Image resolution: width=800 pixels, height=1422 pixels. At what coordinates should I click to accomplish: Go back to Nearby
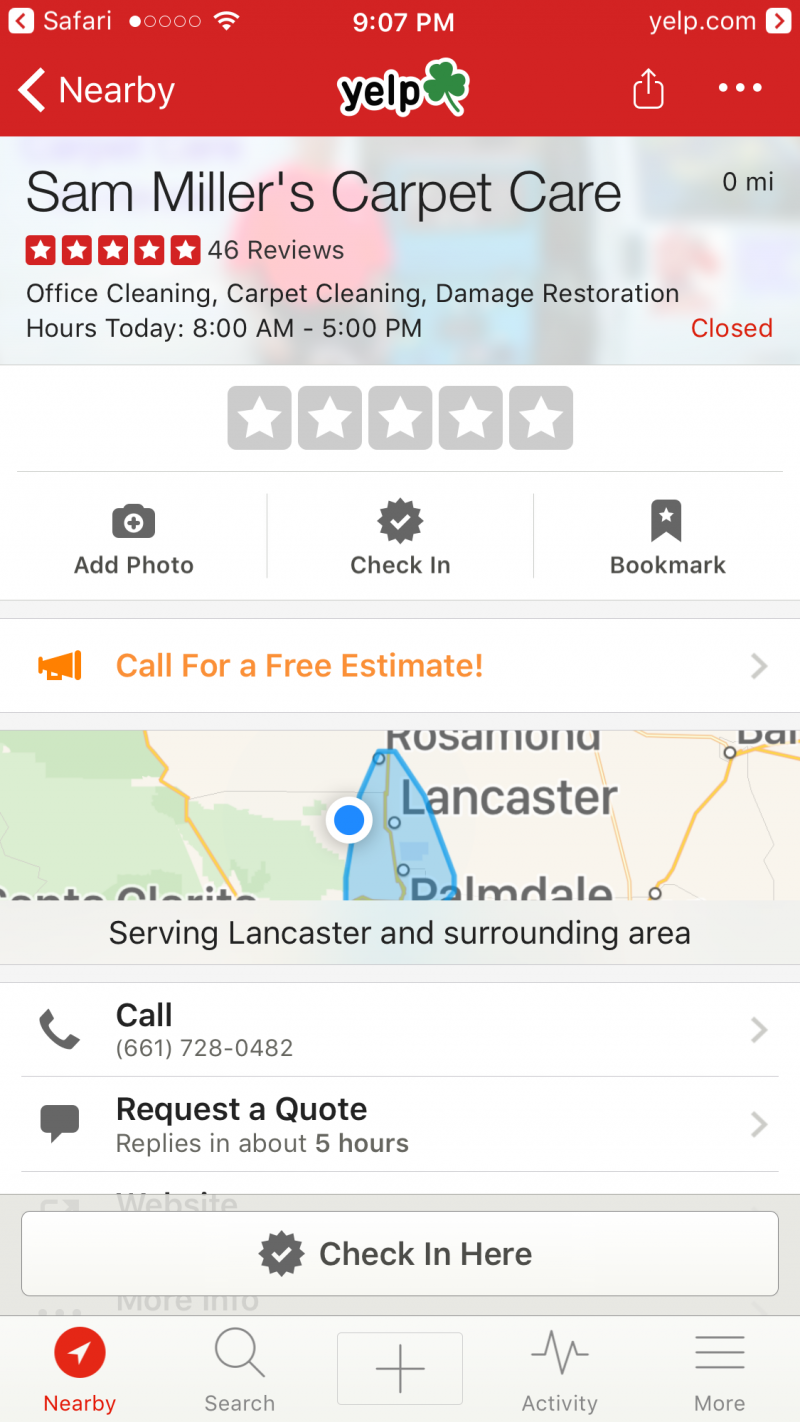click(x=96, y=91)
